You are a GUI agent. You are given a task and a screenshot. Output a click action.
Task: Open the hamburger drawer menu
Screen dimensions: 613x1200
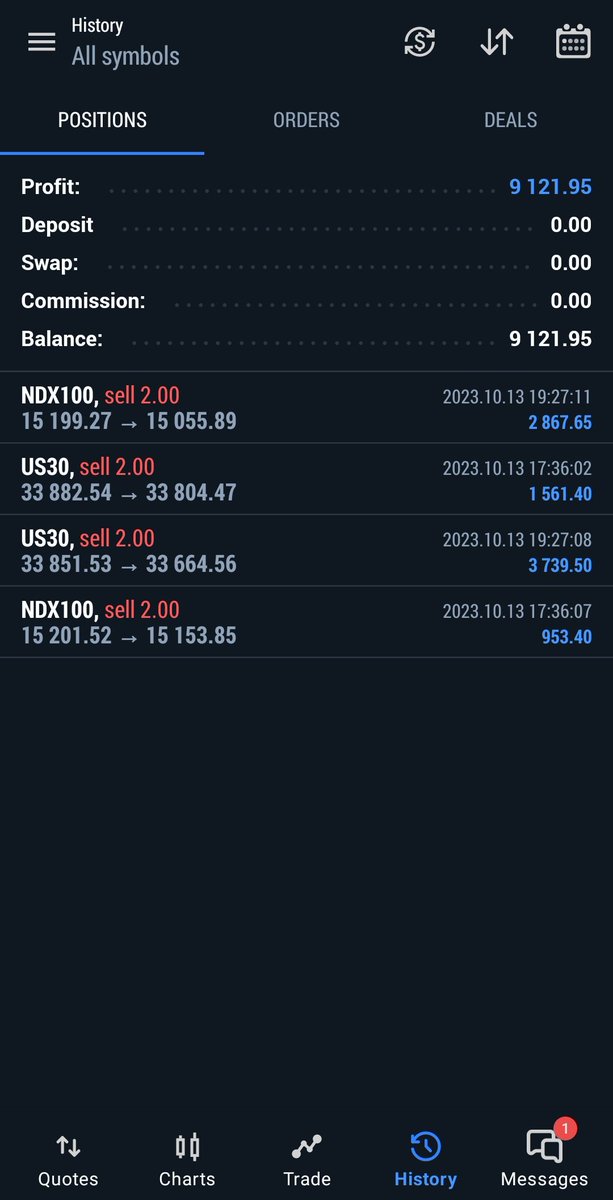[x=41, y=42]
